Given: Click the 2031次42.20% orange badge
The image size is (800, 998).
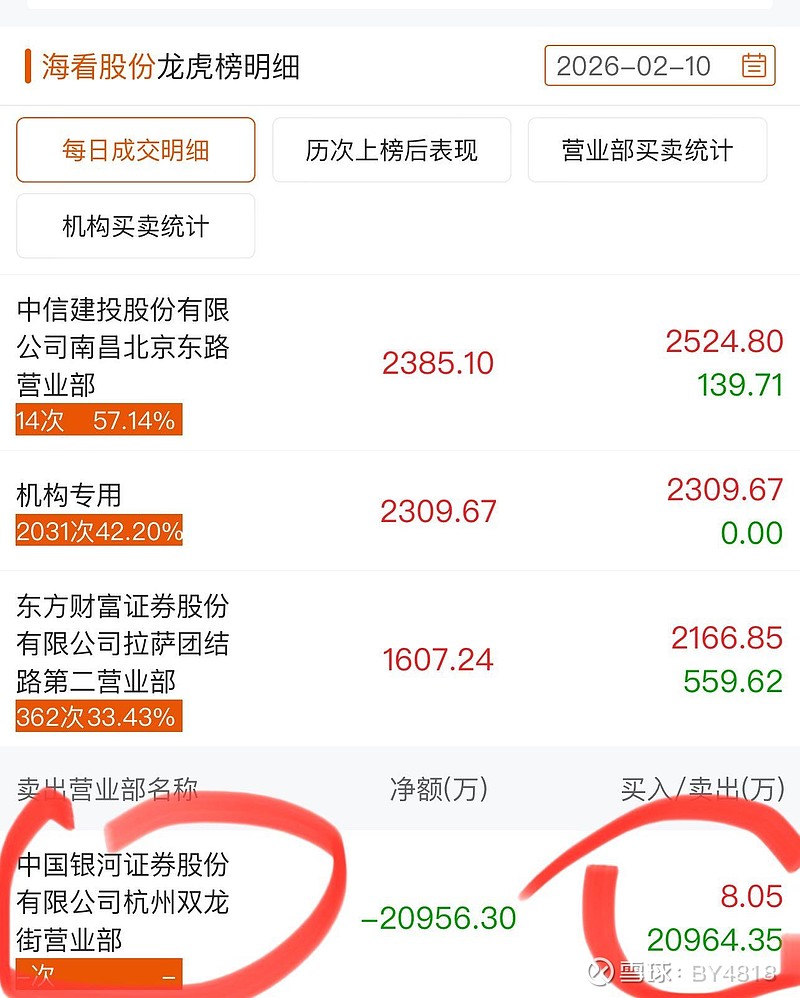Looking at the screenshot, I should [97, 532].
